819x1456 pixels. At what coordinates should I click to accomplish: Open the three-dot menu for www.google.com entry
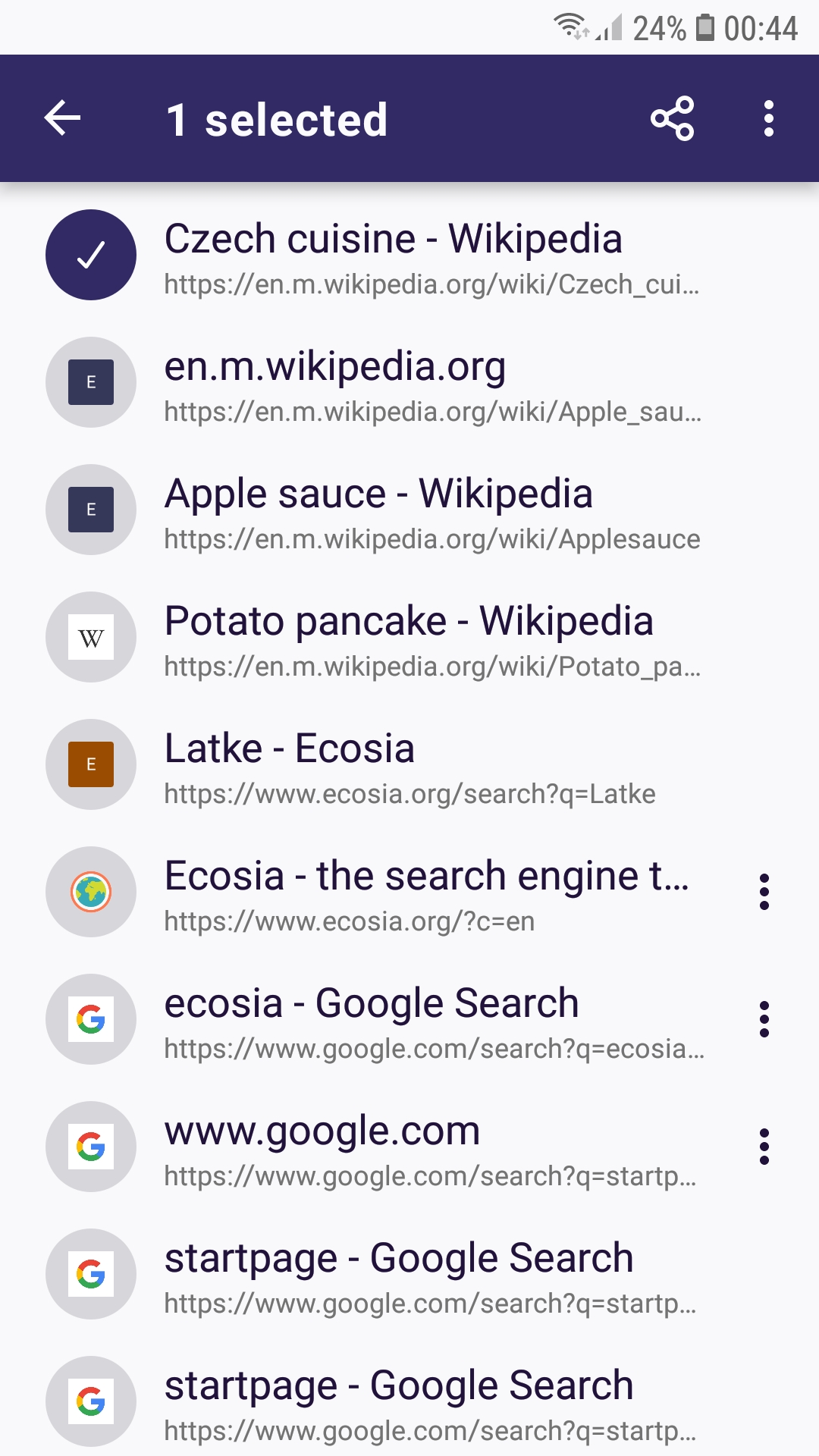(x=764, y=1147)
